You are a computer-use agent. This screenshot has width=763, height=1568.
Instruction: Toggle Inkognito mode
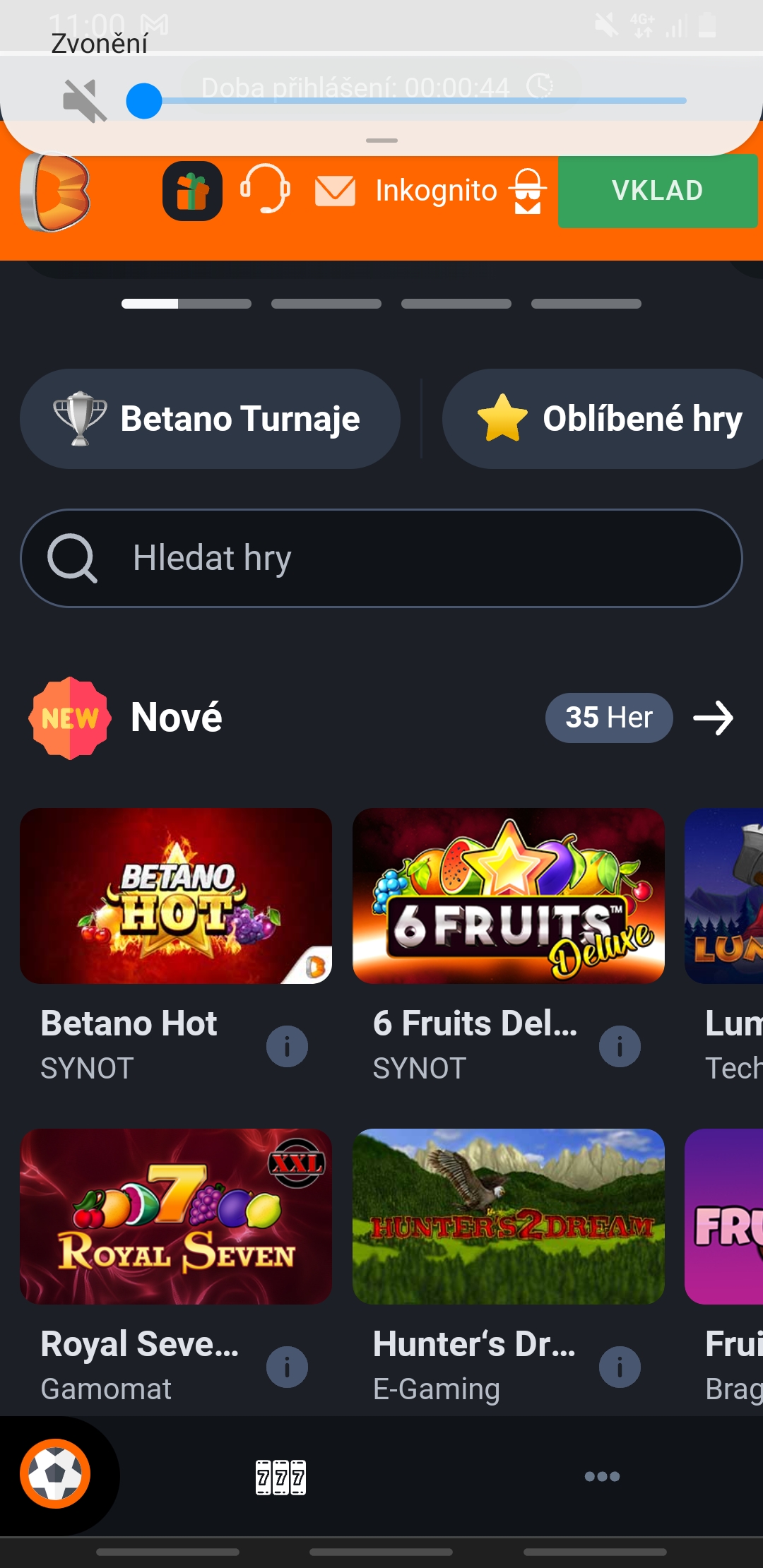click(461, 191)
